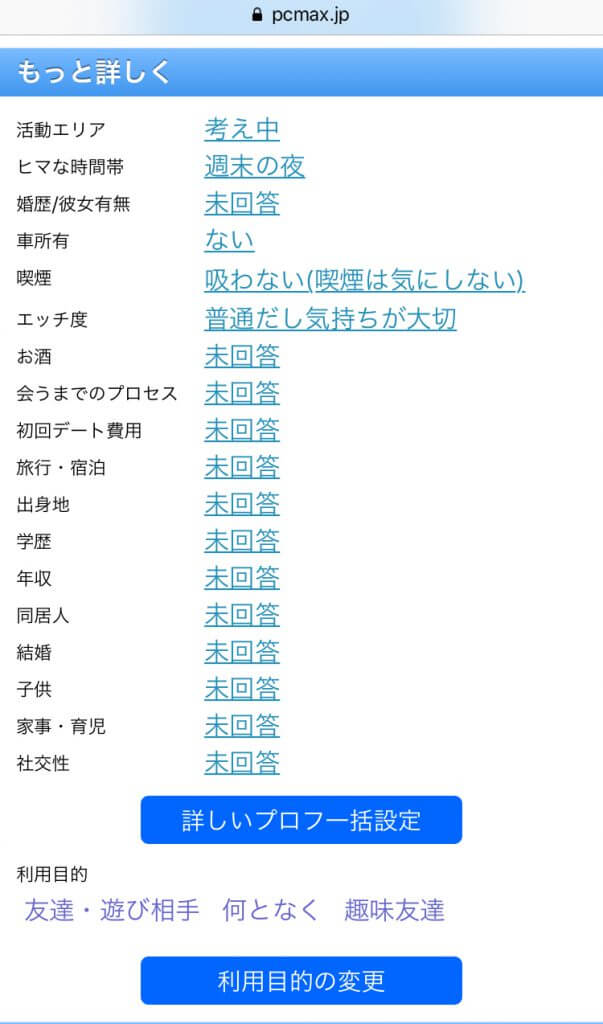Edit the 未回答 answer for 旅行・宿泊
603x1024 pixels.
[x=242, y=467]
